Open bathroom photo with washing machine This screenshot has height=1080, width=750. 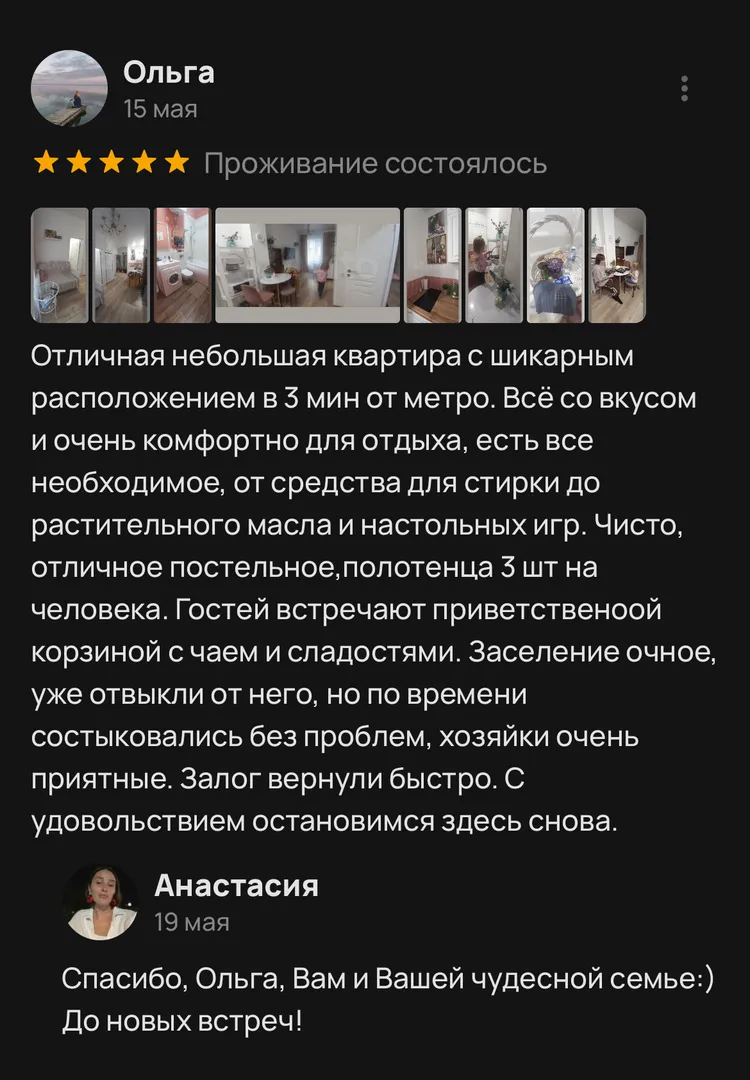[x=182, y=265]
